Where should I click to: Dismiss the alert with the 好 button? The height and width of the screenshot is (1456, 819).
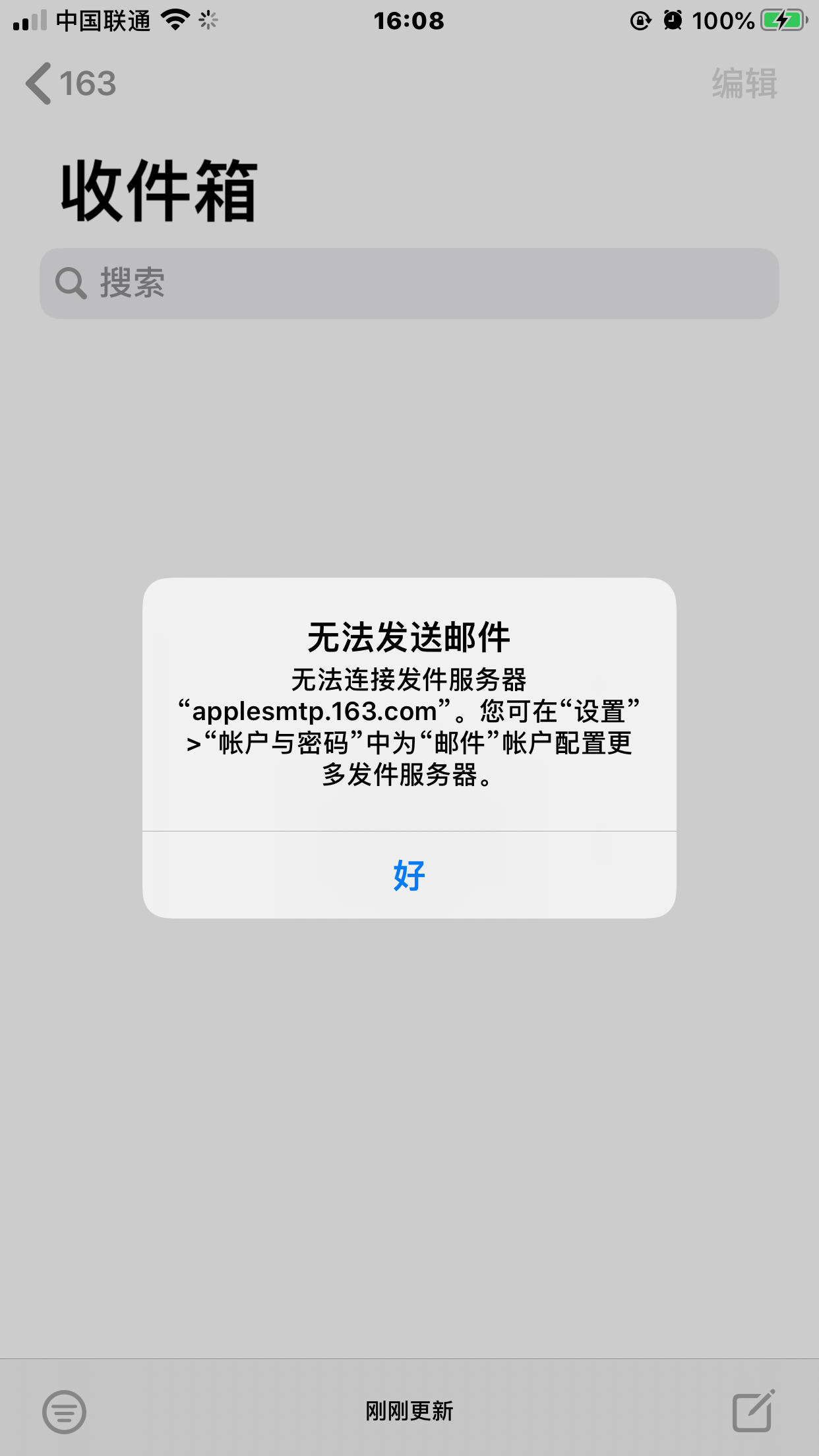(409, 875)
